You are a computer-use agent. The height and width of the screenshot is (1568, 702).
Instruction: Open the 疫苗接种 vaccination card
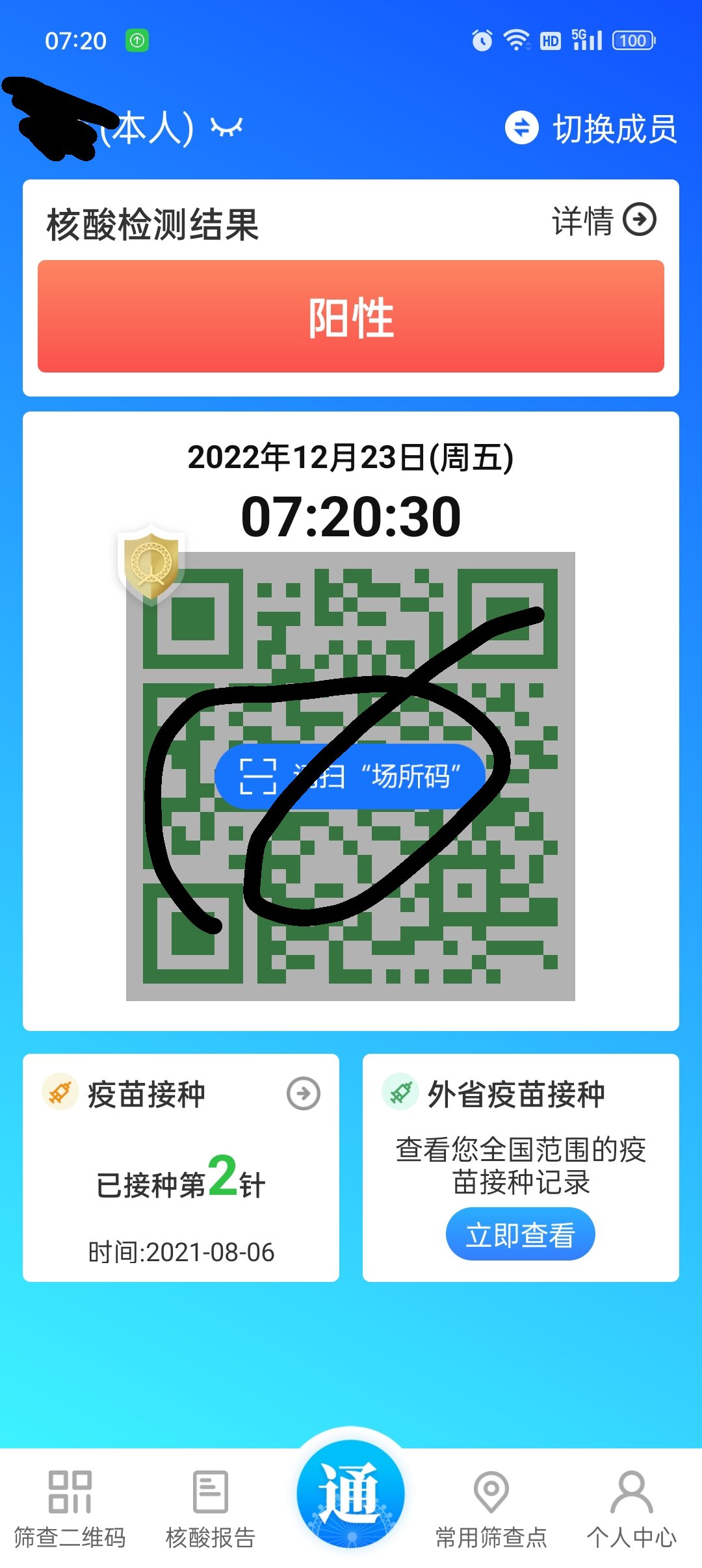pos(181,1168)
